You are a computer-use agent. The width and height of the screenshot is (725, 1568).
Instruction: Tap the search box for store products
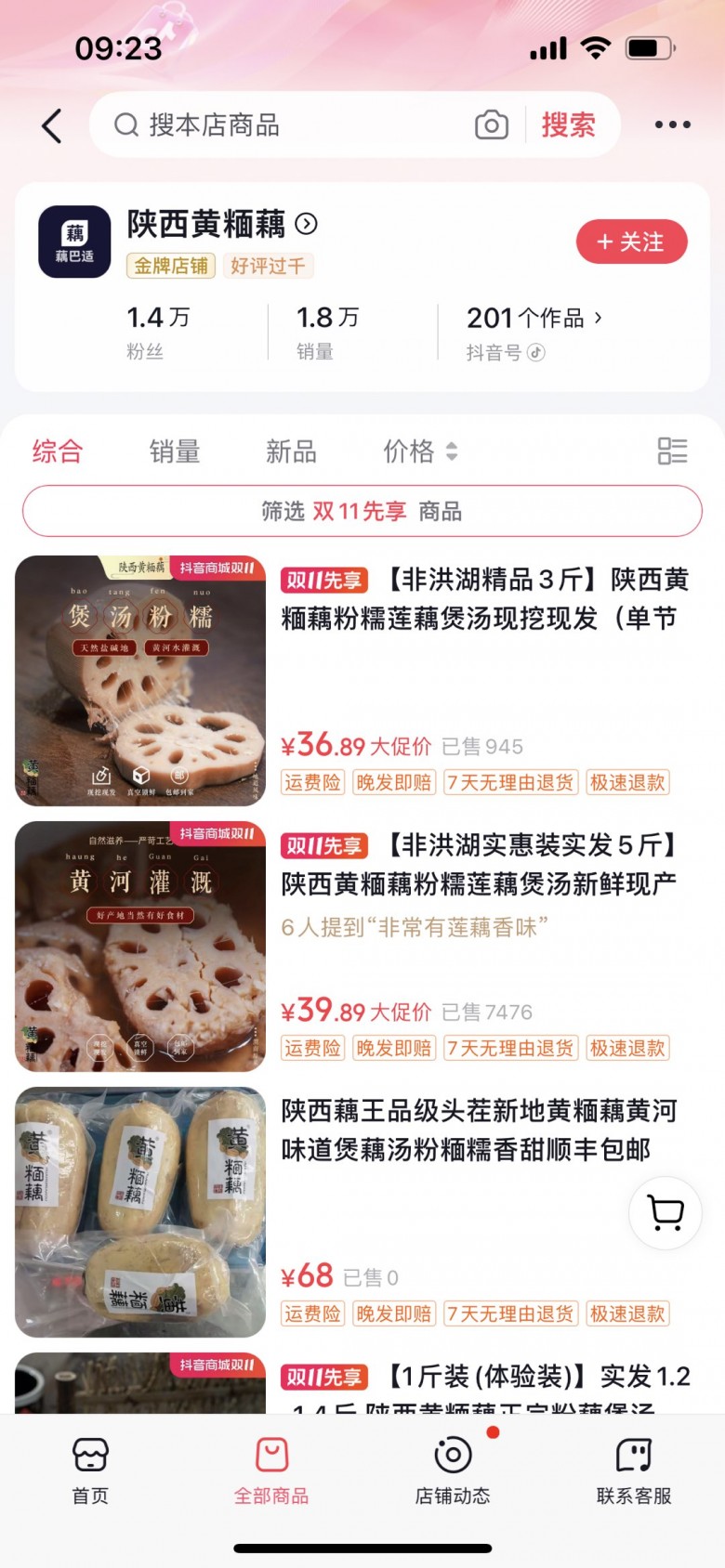point(288,125)
